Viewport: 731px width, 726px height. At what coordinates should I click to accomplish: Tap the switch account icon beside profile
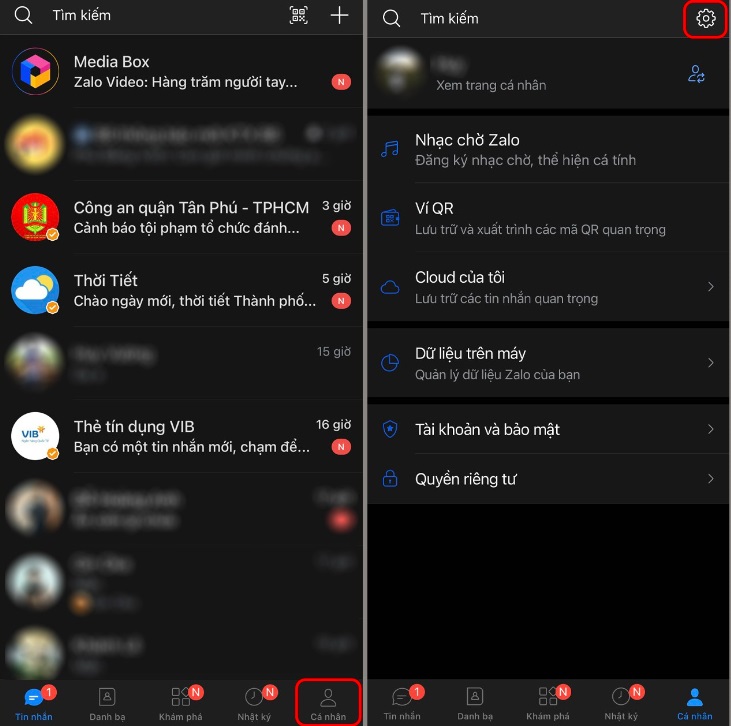click(697, 74)
